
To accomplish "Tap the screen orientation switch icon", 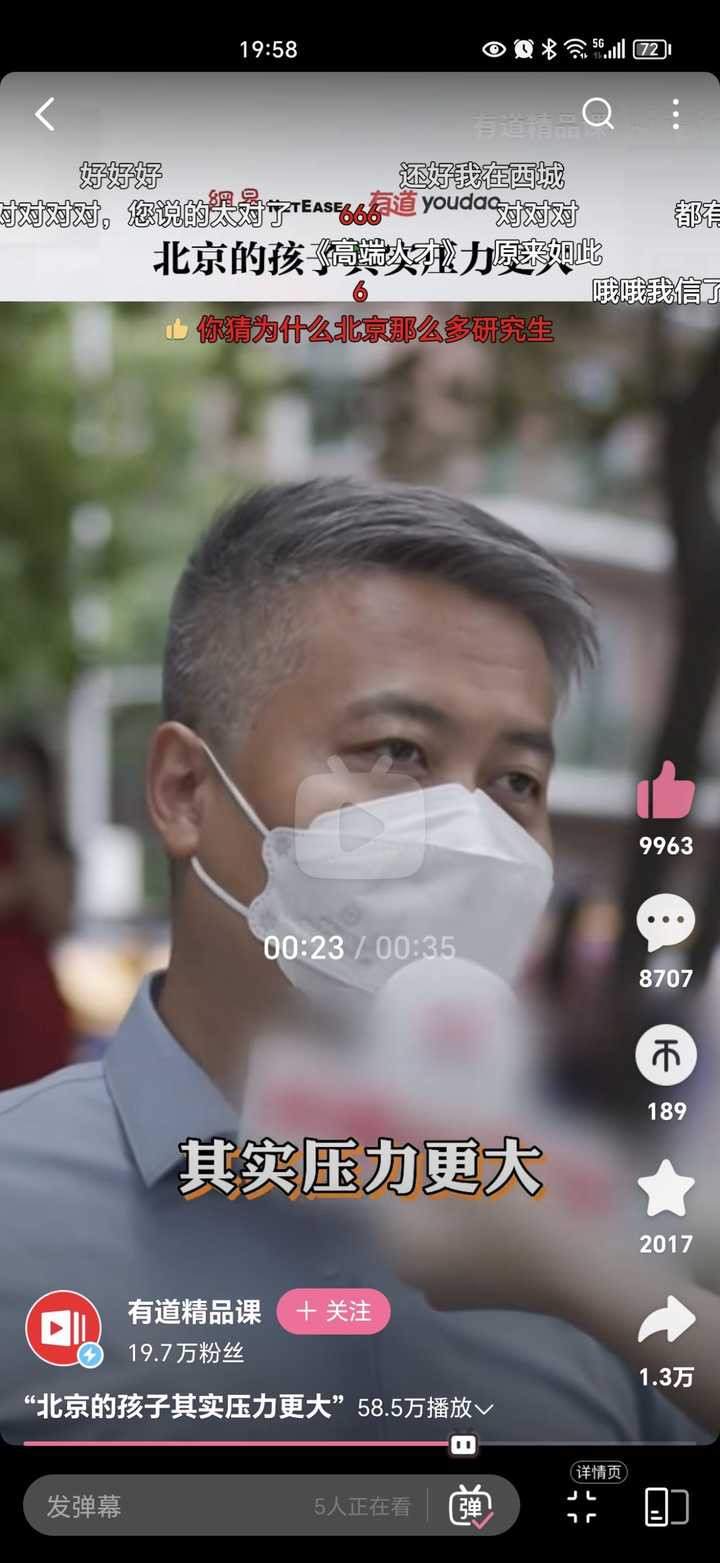I will [x=666, y=1506].
